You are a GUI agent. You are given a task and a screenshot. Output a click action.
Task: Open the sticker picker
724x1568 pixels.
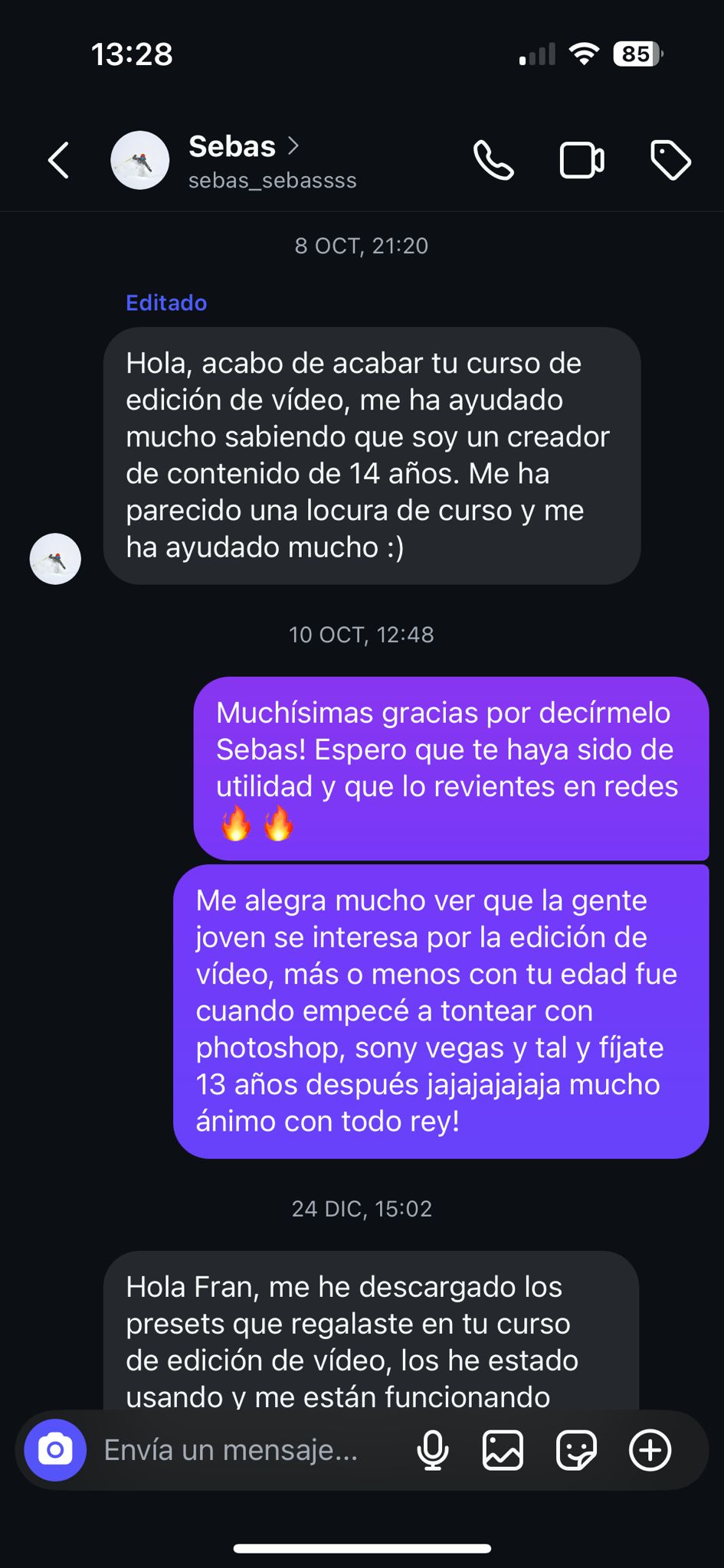pos(575,1450)
